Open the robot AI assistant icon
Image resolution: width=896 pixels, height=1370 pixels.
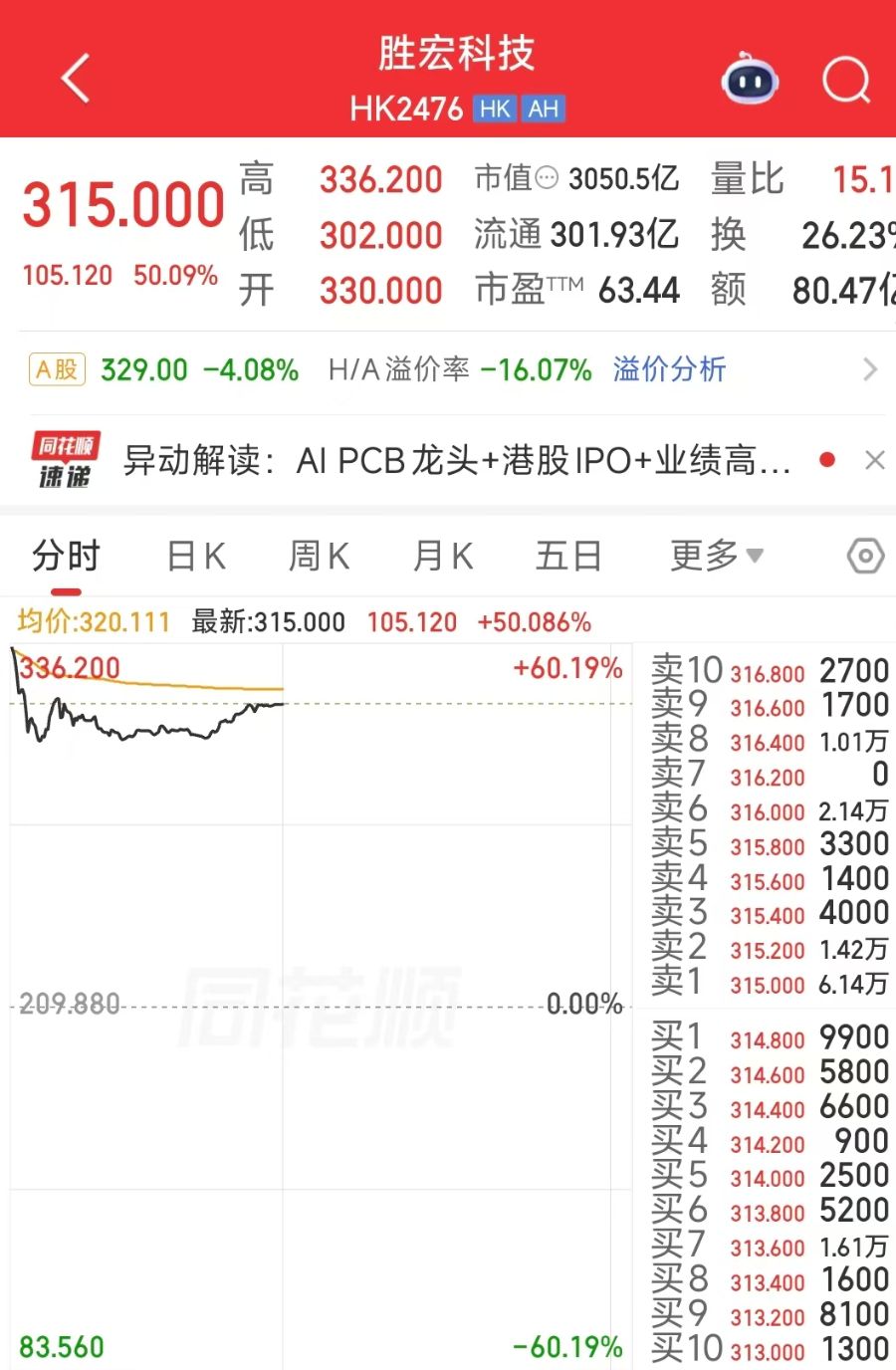[x=750, y=79]
